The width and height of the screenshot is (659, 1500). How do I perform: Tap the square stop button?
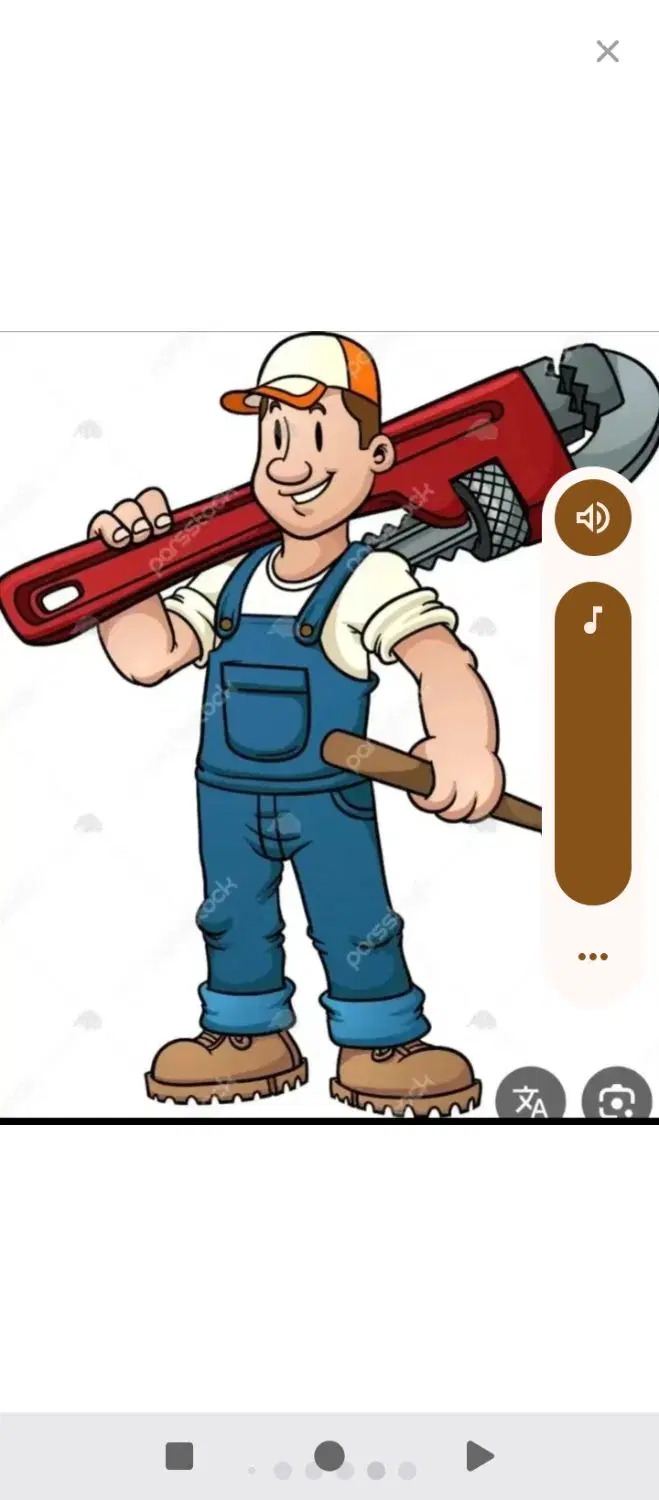click(179, 1456)
